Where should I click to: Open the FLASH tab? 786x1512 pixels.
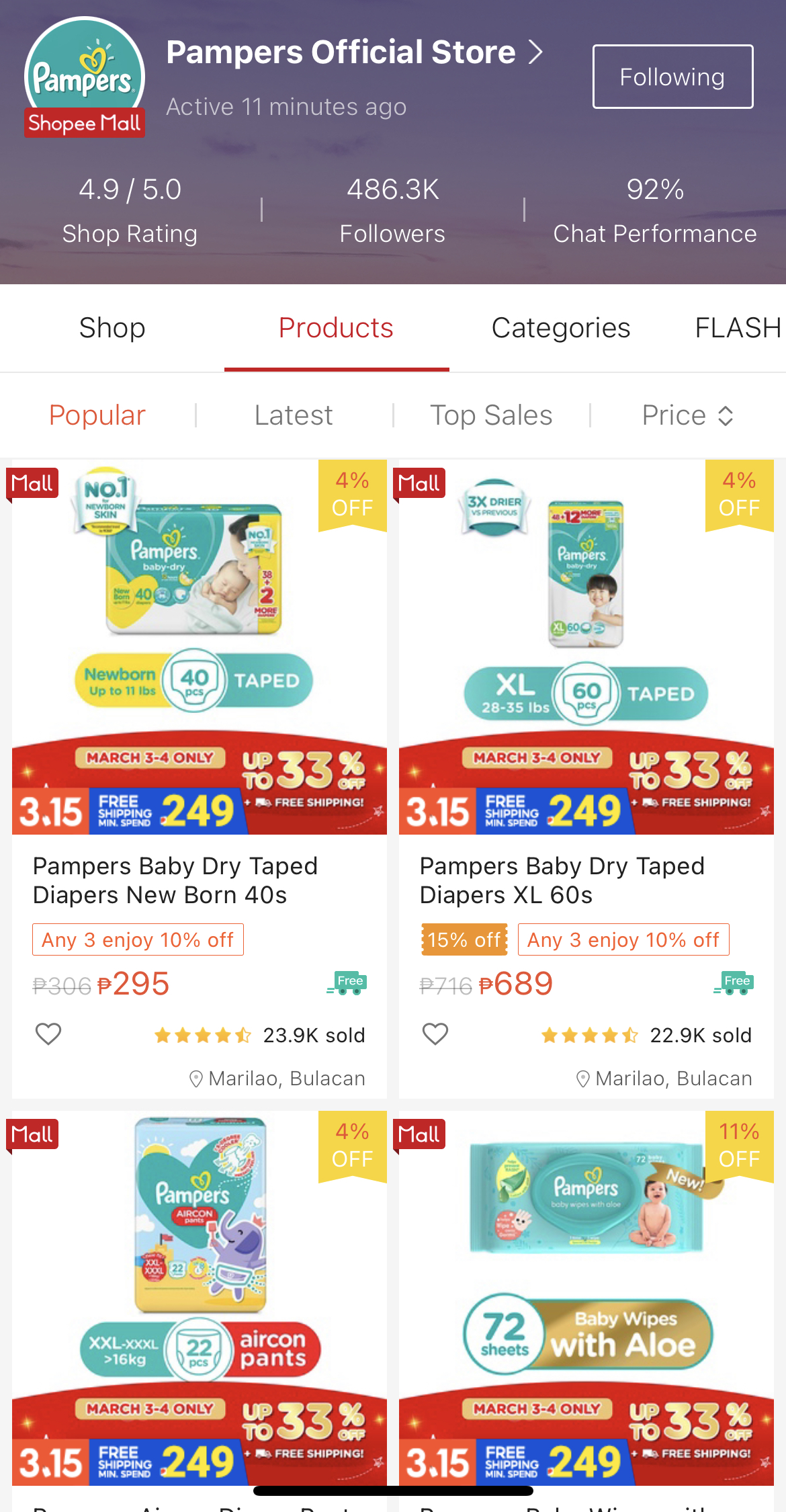pyautogui.click(x=737, y=328)
